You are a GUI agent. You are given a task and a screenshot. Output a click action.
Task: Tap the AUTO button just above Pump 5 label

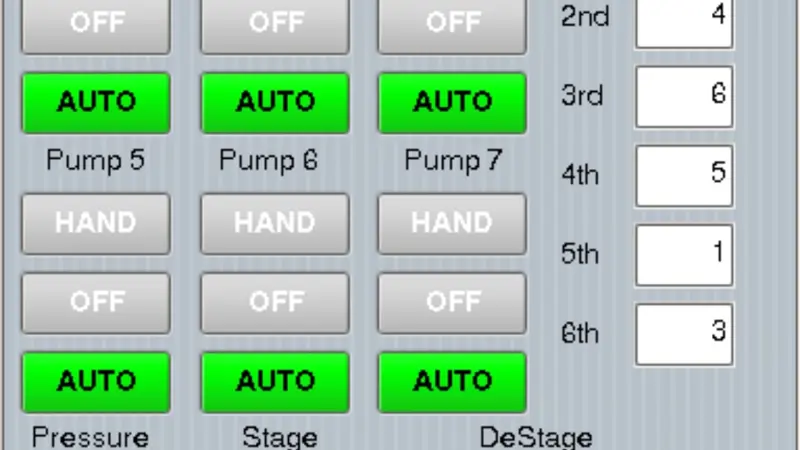click(96, 102)
